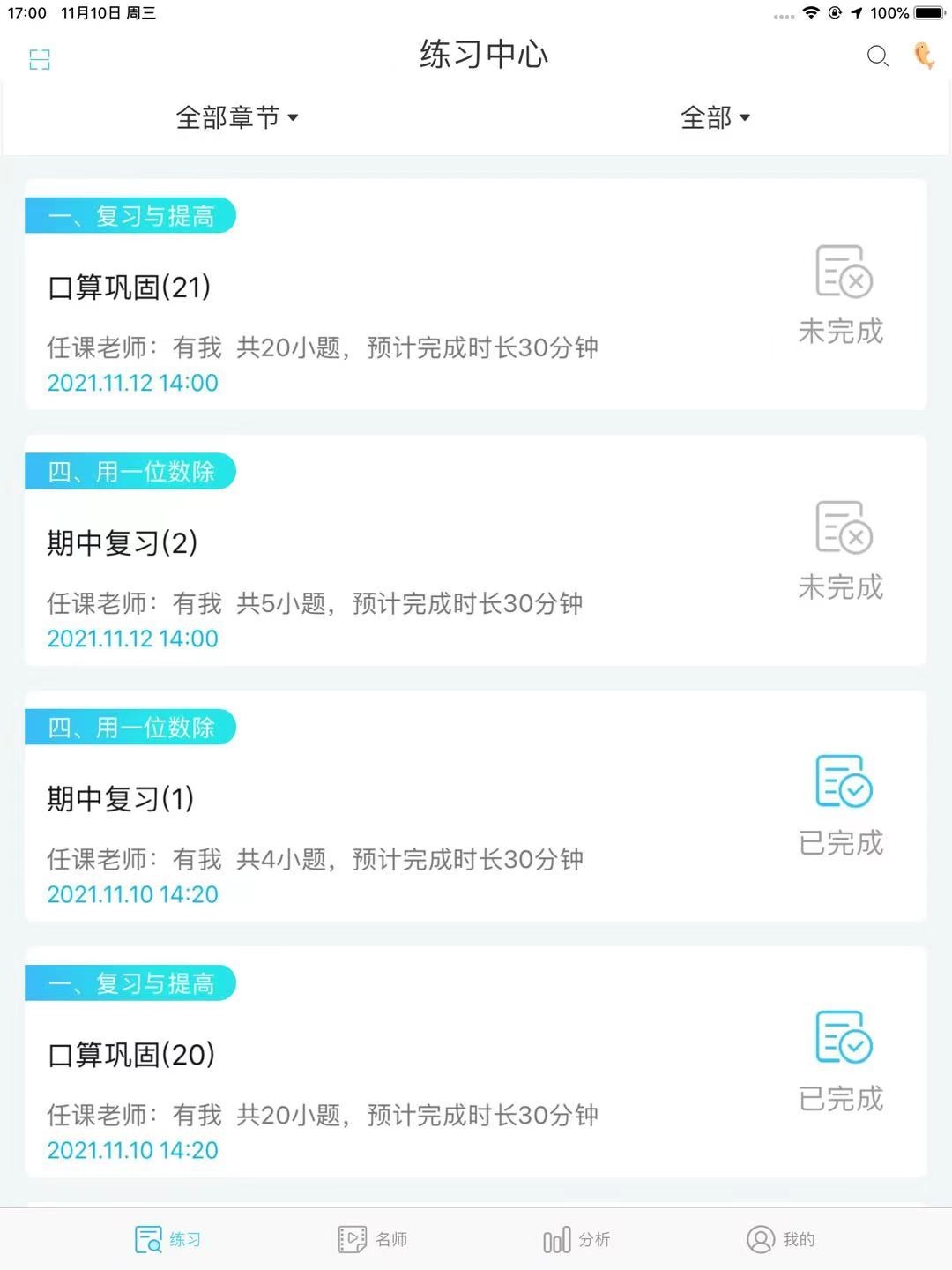Click the search magnifier icon
The height and width of the screenshot is (1270, 952).
[877, 56]
